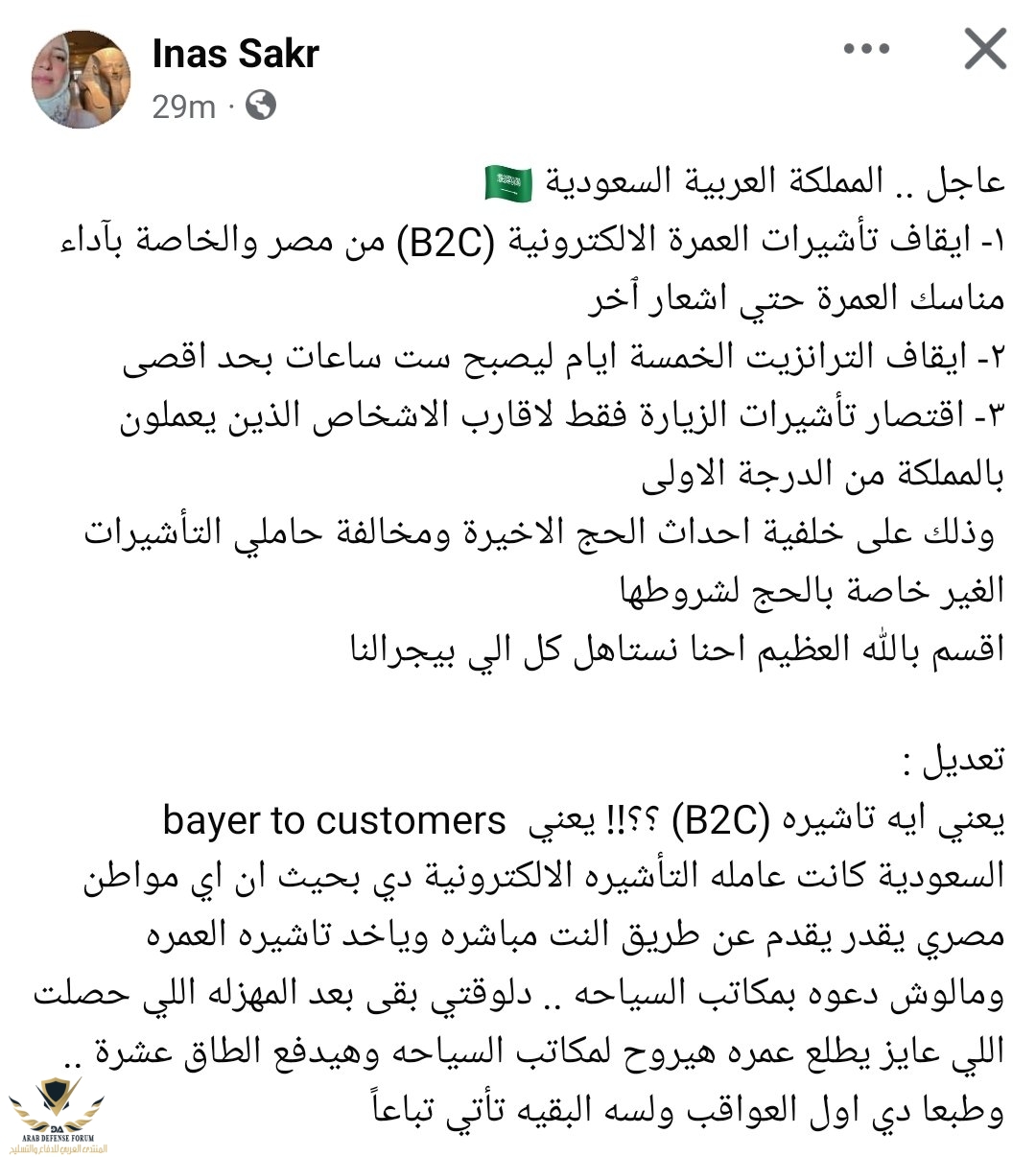Tap the public audience globe icon
The image size is (1036, 1157).
(261, 106)
